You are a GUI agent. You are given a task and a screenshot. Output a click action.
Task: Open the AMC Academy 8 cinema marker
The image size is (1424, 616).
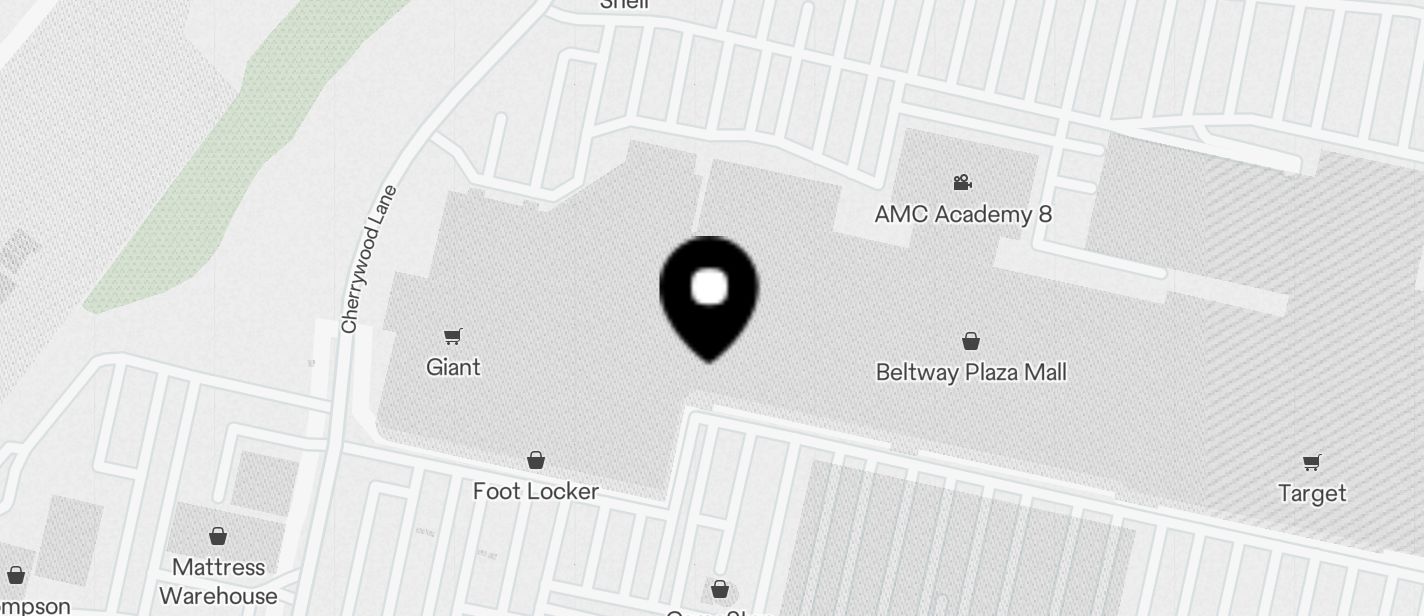[962, 183]
